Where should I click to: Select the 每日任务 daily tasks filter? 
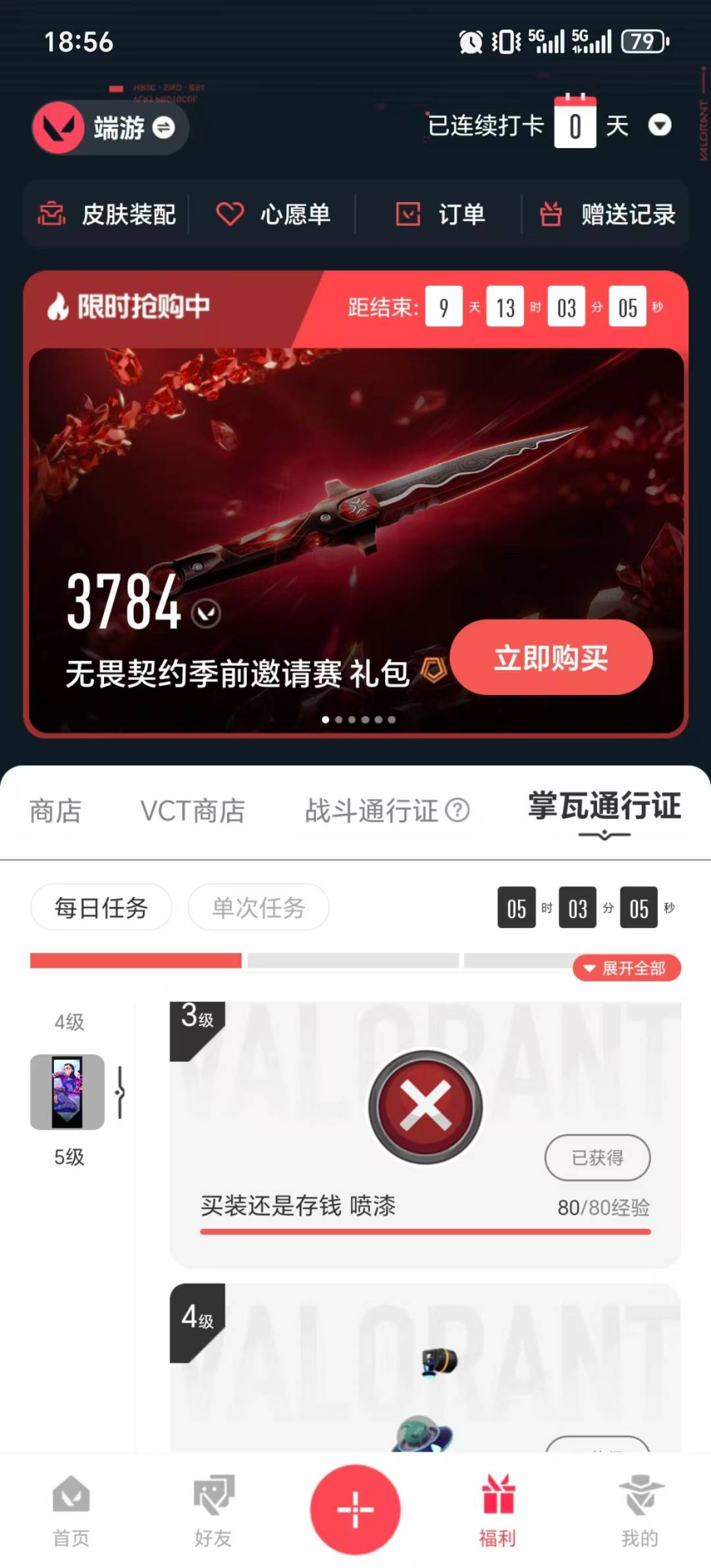[x=101, y=907]
